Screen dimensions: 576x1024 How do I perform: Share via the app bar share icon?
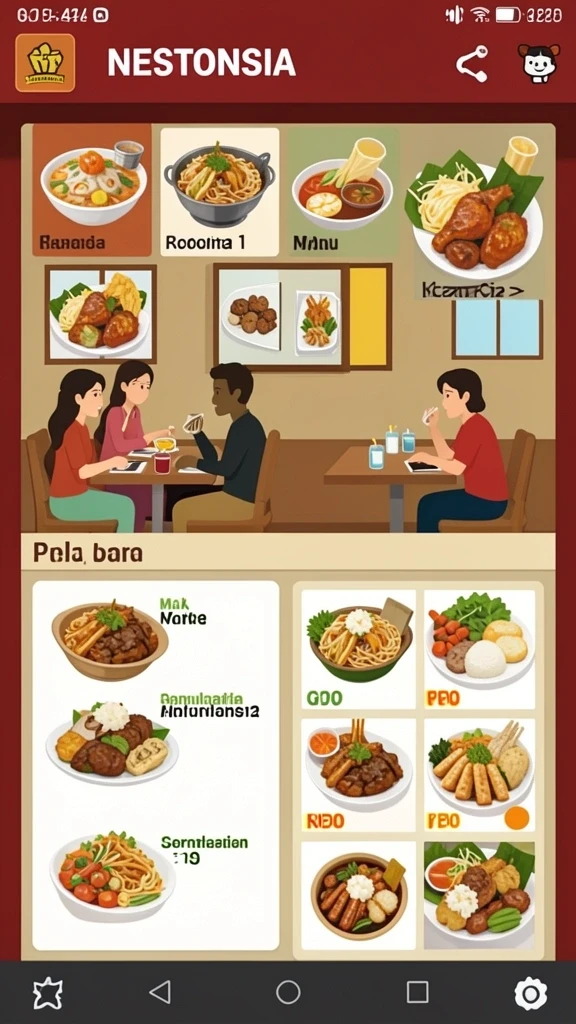pos(472,63)
